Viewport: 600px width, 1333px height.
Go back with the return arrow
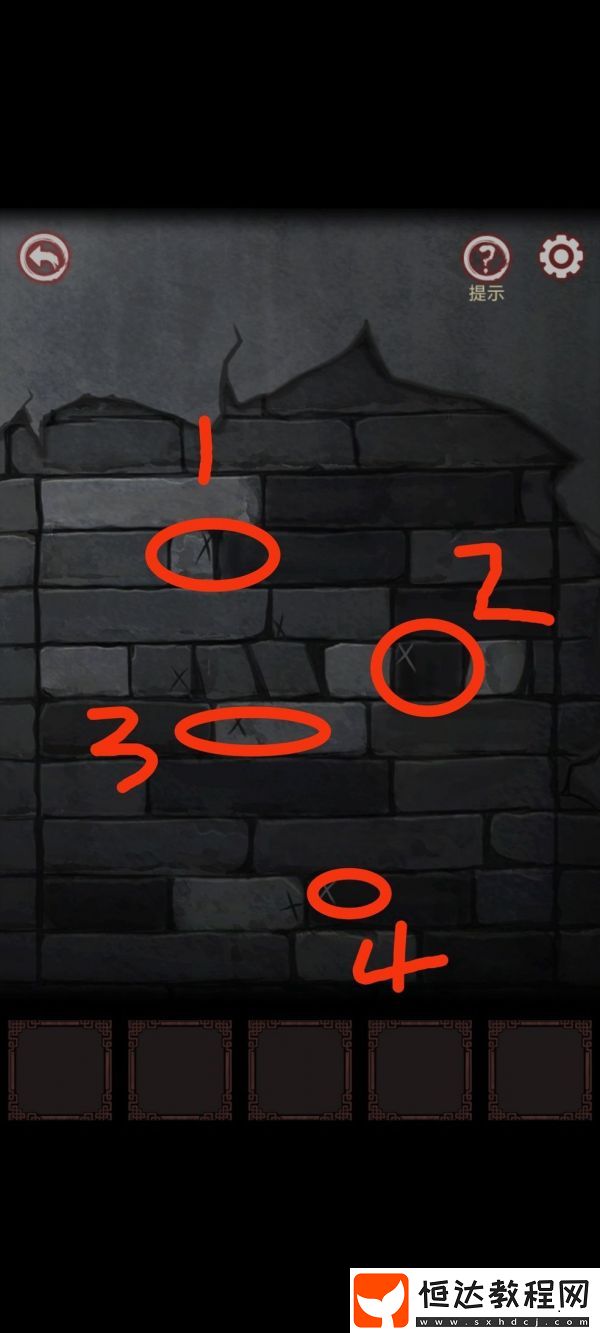click(x=43, y=259)
